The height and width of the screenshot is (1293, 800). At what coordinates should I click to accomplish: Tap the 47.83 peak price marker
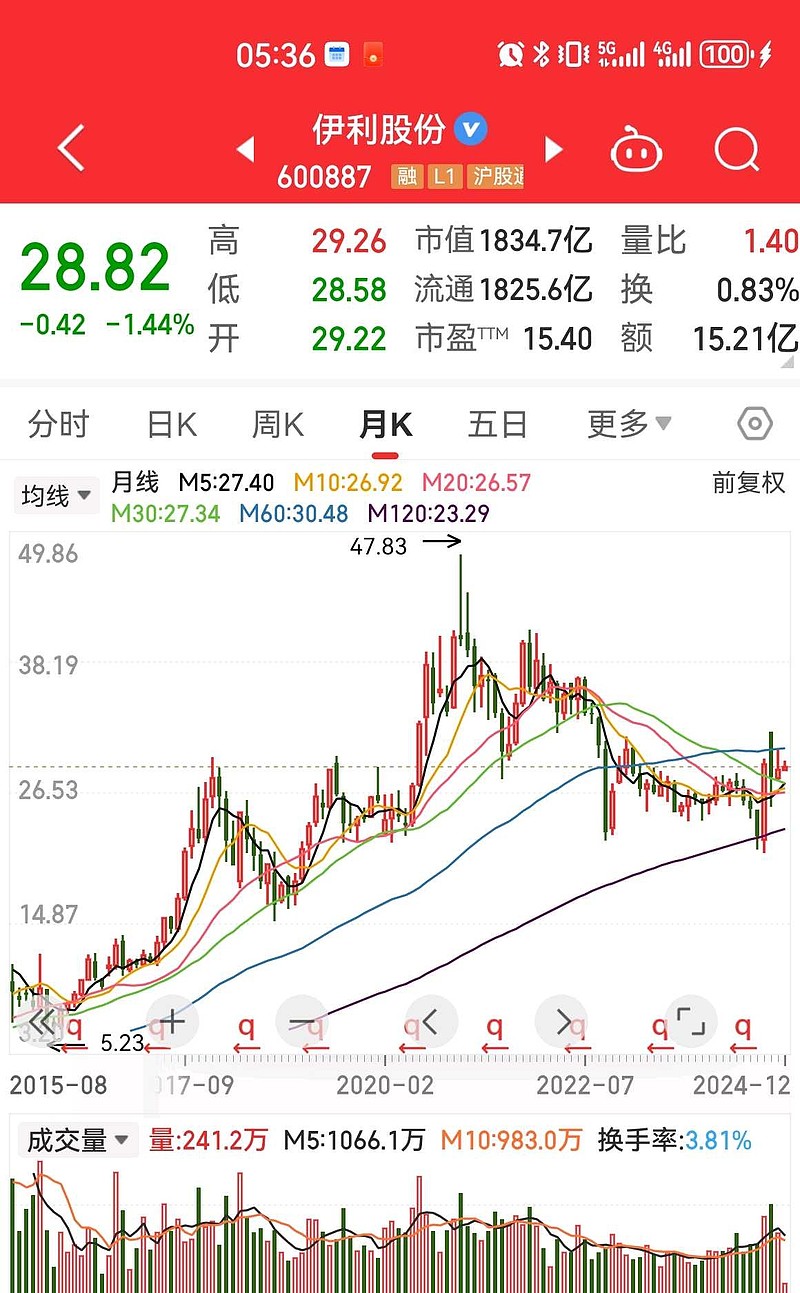pos(379,547)
